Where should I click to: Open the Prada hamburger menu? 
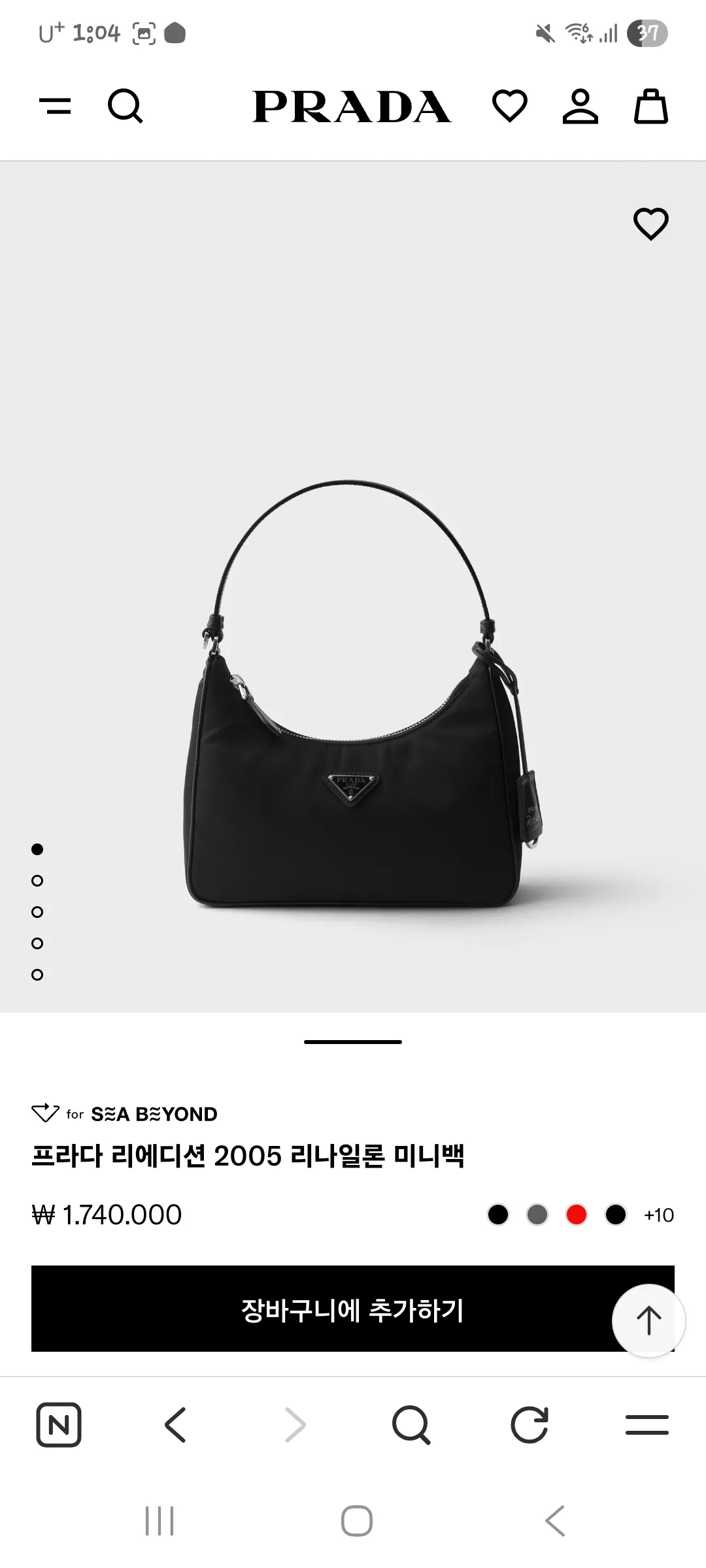pyautogui.click(x=56, y=106)
